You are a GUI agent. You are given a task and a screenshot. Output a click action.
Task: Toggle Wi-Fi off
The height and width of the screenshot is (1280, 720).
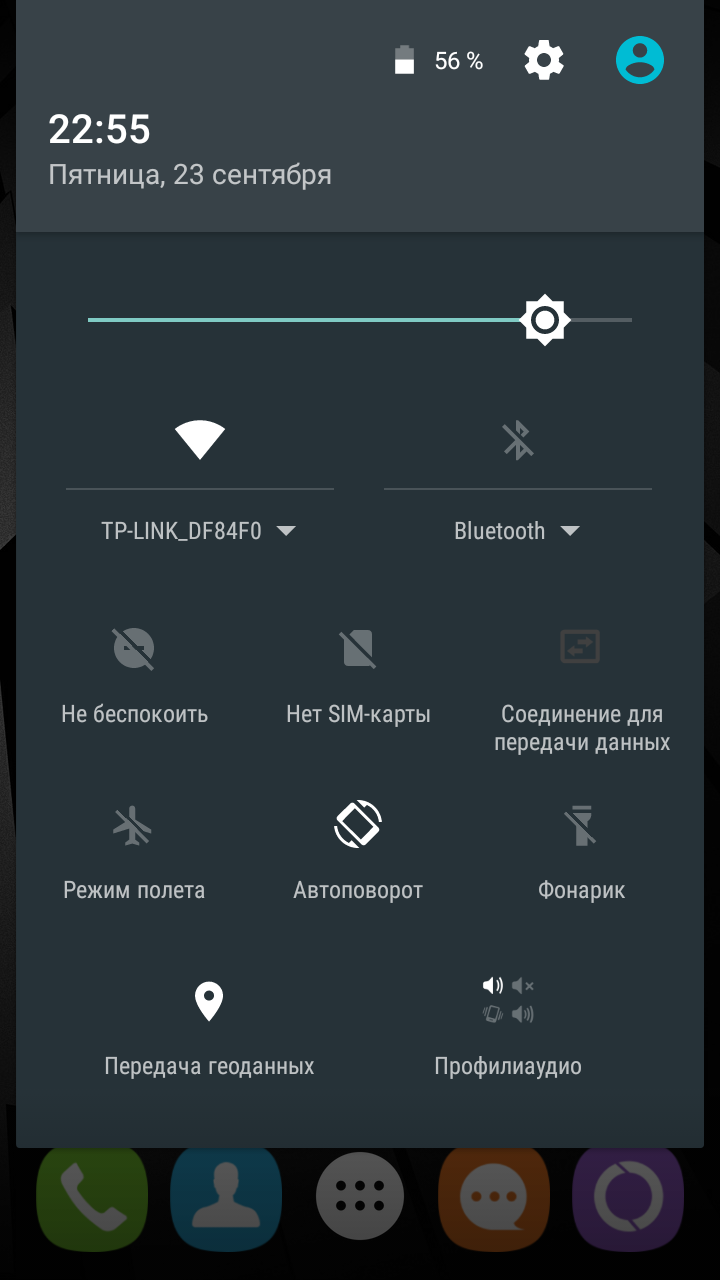point(200,440)
